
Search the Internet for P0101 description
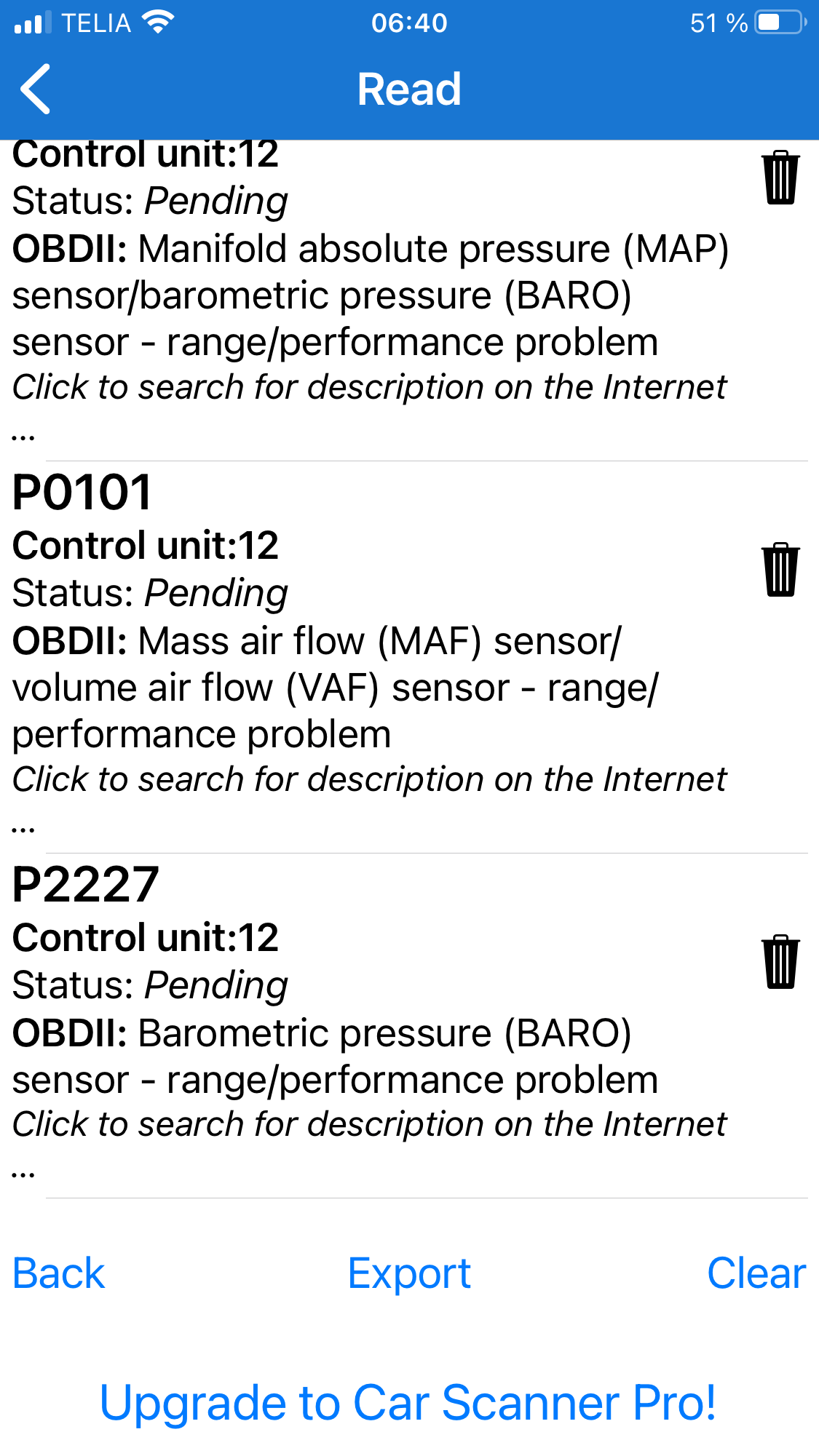point(369,779)
